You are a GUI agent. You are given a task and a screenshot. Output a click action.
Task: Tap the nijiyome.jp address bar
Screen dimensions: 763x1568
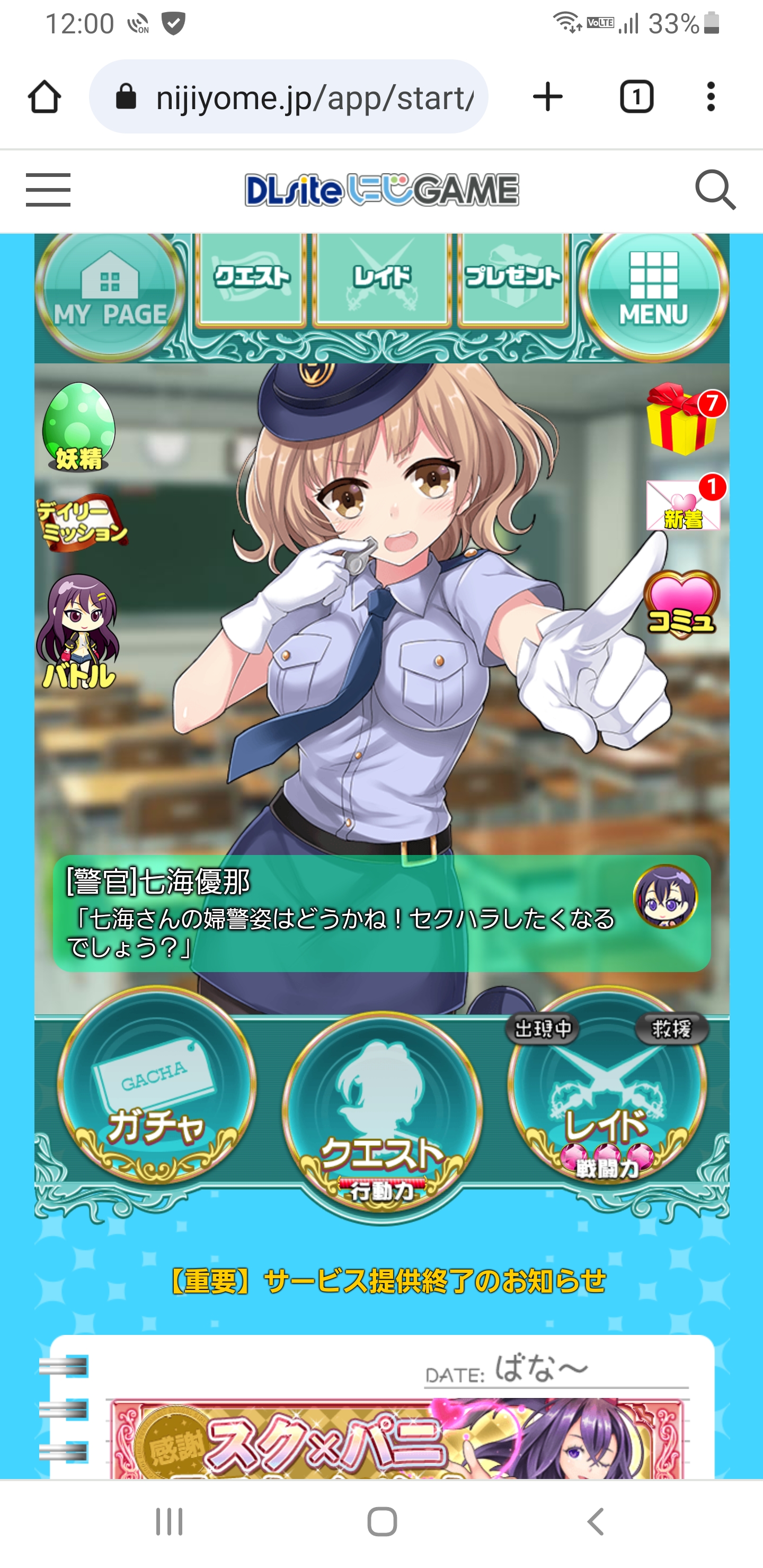[289, 97]
